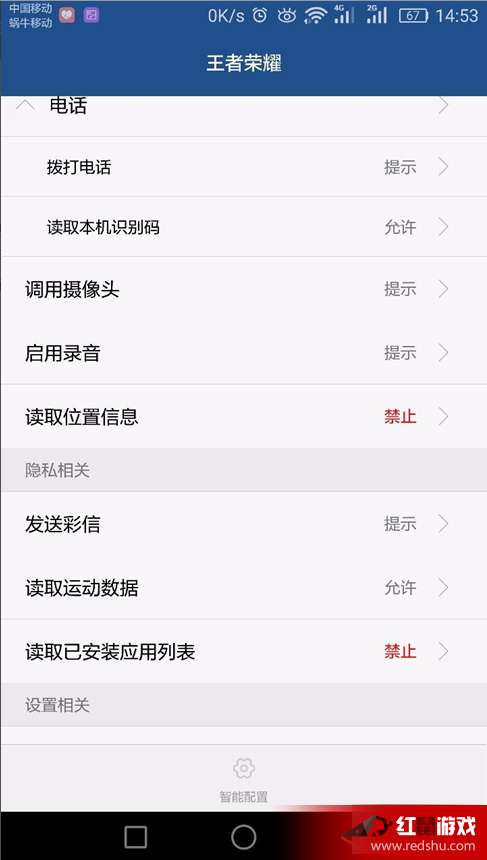Go to home screen via circle button
The height and width of the screenshot is (860, 487).
tap(244, 838)
